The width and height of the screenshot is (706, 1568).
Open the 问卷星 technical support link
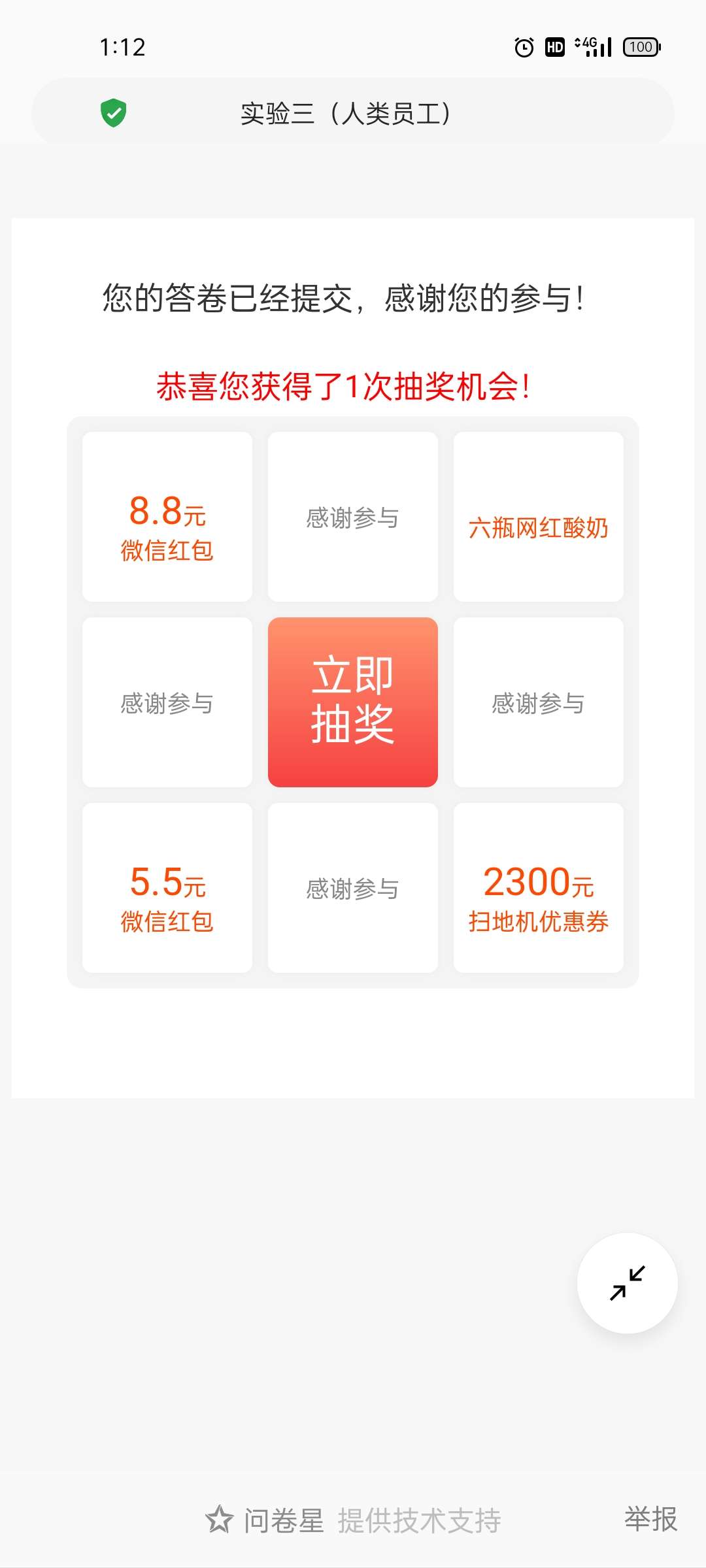pos(353,1520)
